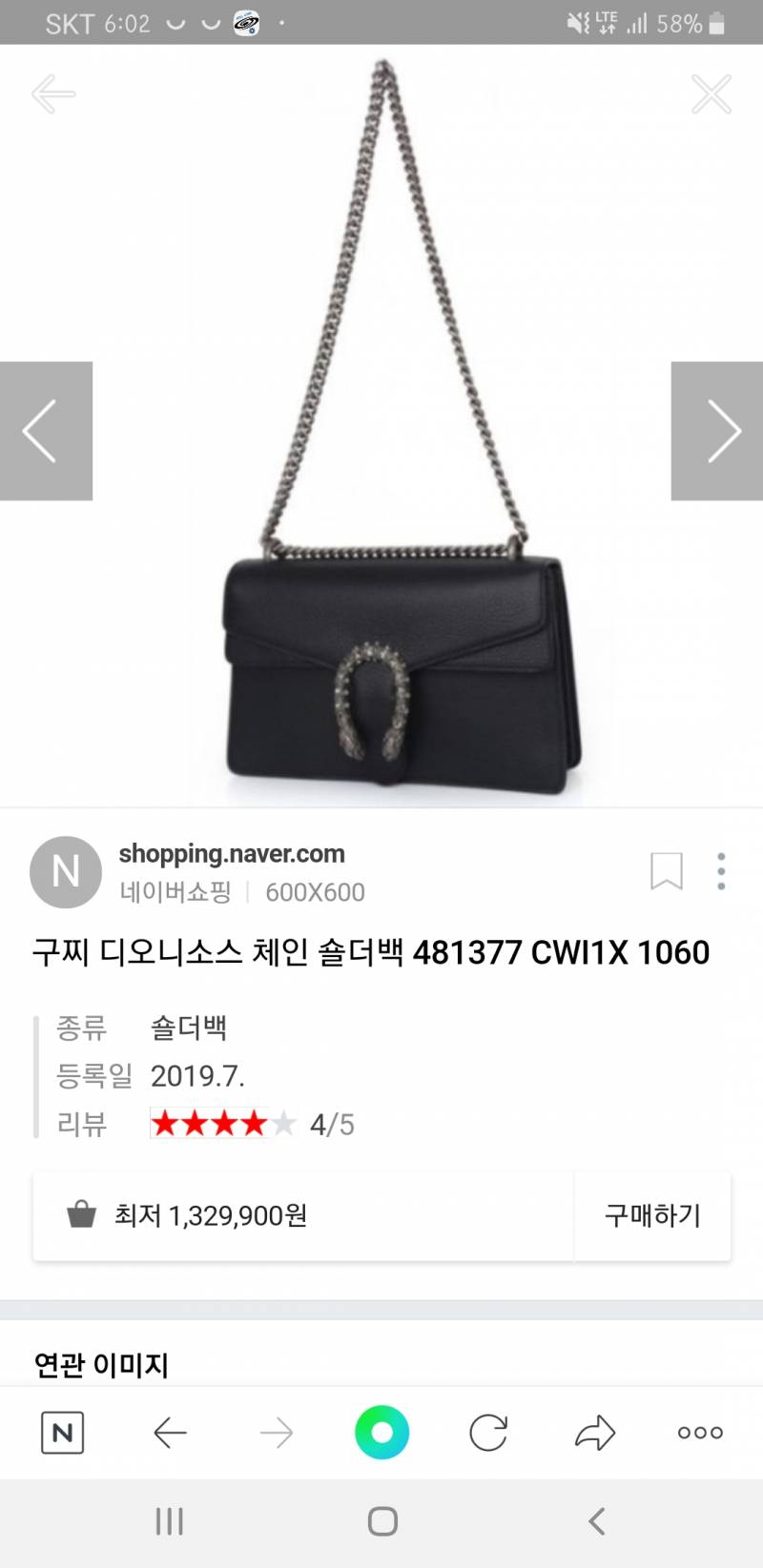The width and height of the screenshot is (763, 1568).
Task: Open Android recent apps from the navigation bar
Action: coord(169,1522)
